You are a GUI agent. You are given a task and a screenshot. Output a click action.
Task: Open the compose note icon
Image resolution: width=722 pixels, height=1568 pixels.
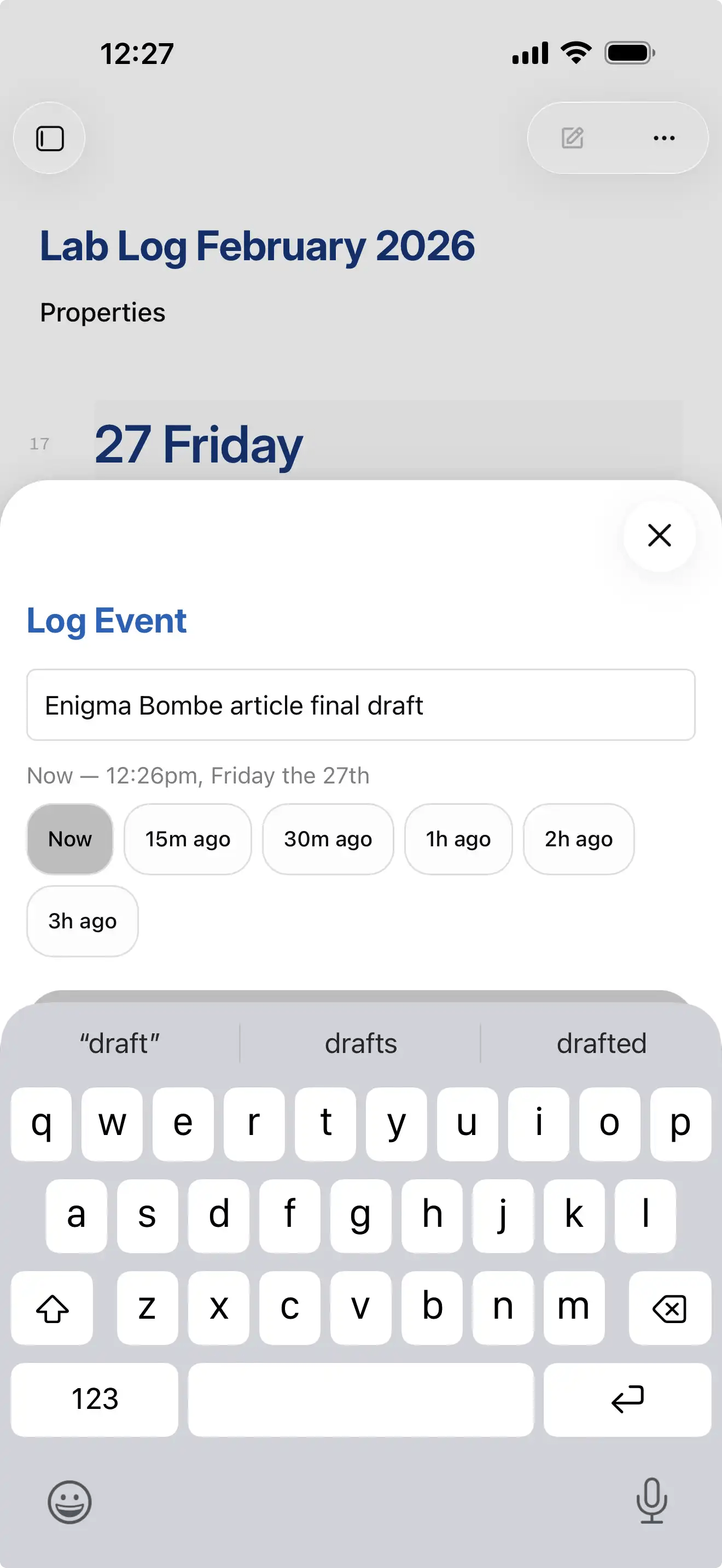pyautogui.click(x=572, y=138)
